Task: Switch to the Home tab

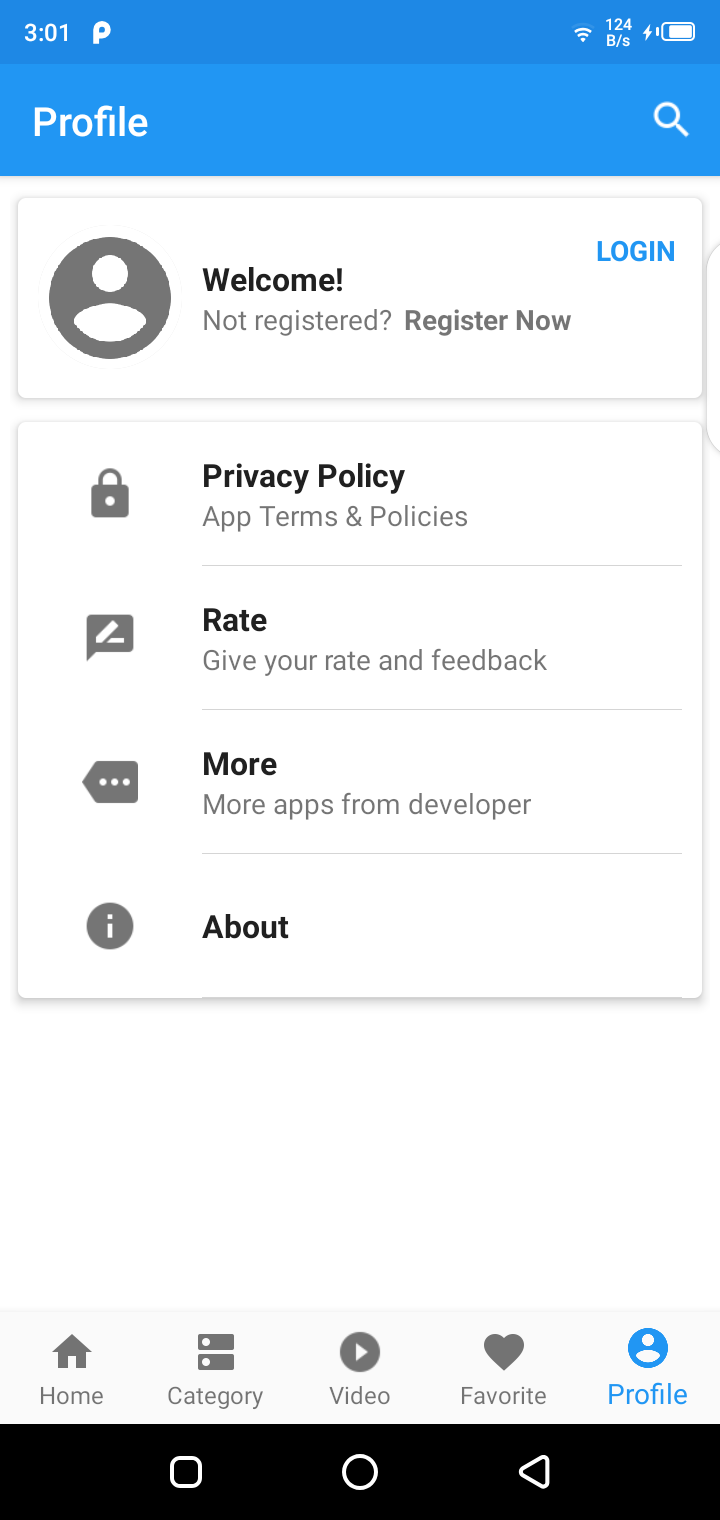Action: tap(72, 1368)
